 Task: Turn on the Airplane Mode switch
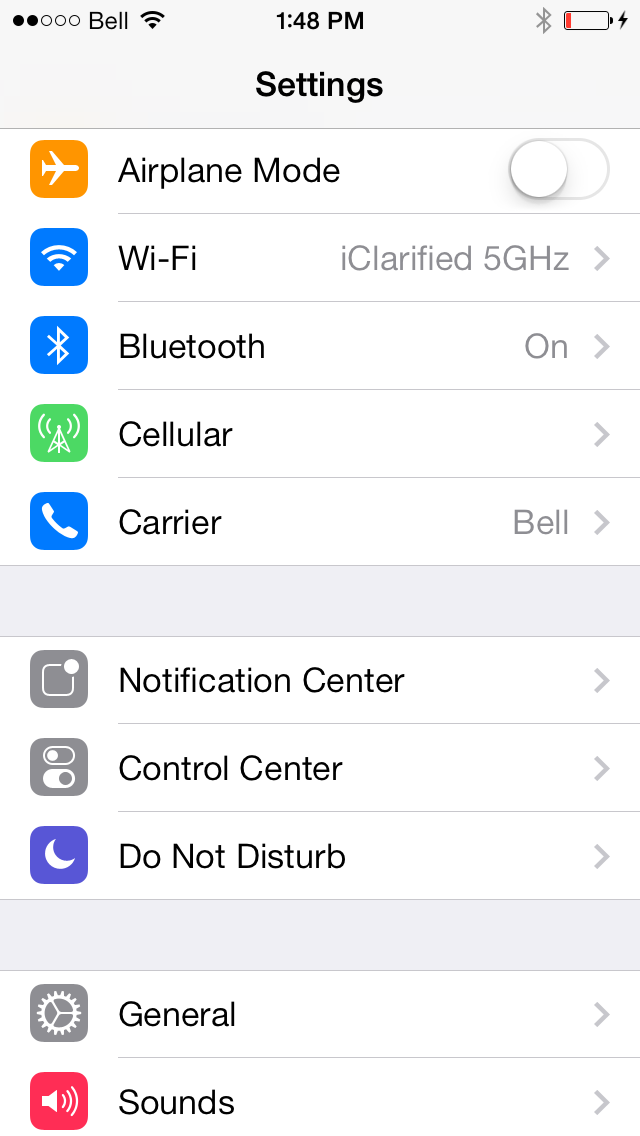[x=558, y=170]
